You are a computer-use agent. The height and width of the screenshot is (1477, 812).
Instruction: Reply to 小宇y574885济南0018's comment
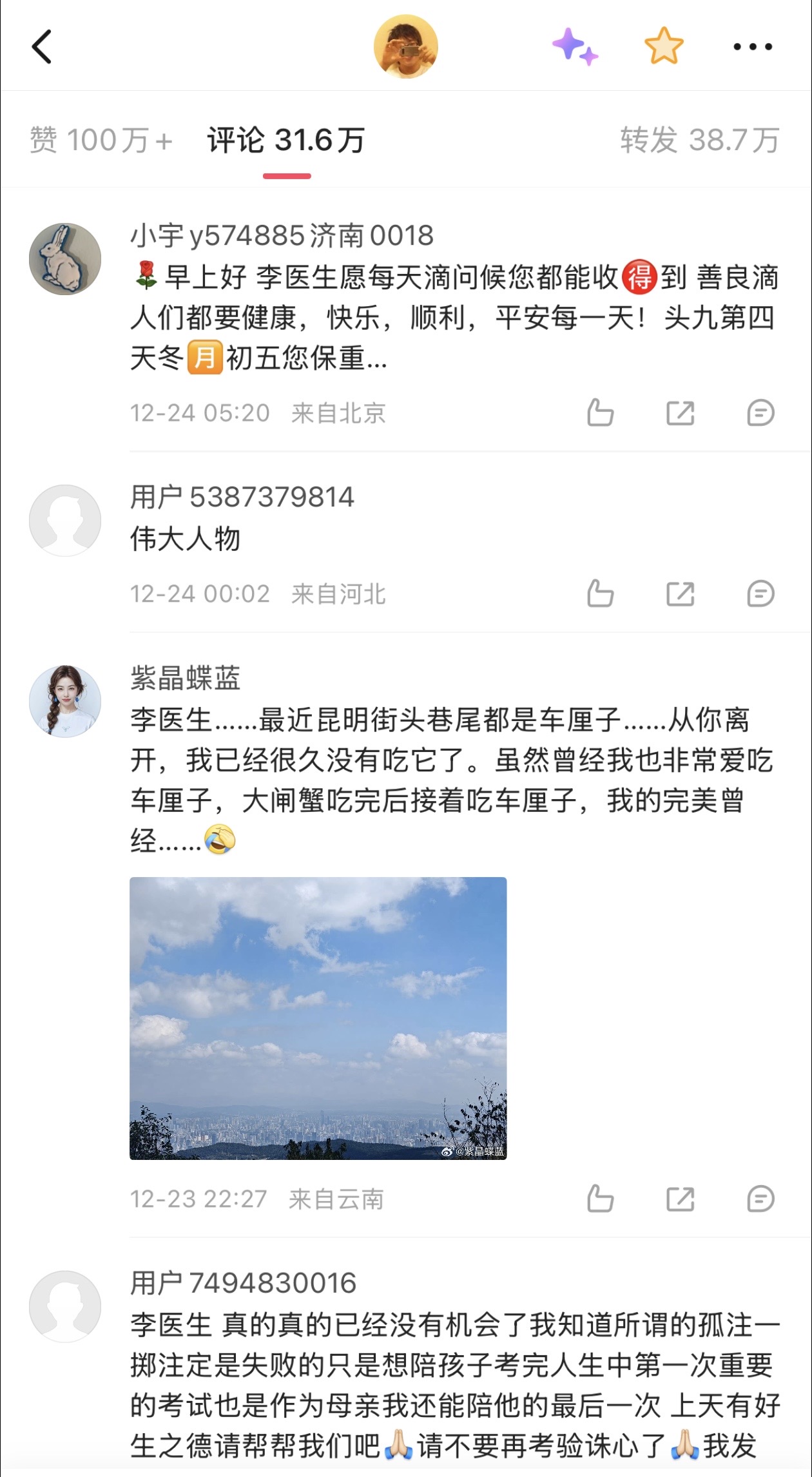(x=760, y=413)
